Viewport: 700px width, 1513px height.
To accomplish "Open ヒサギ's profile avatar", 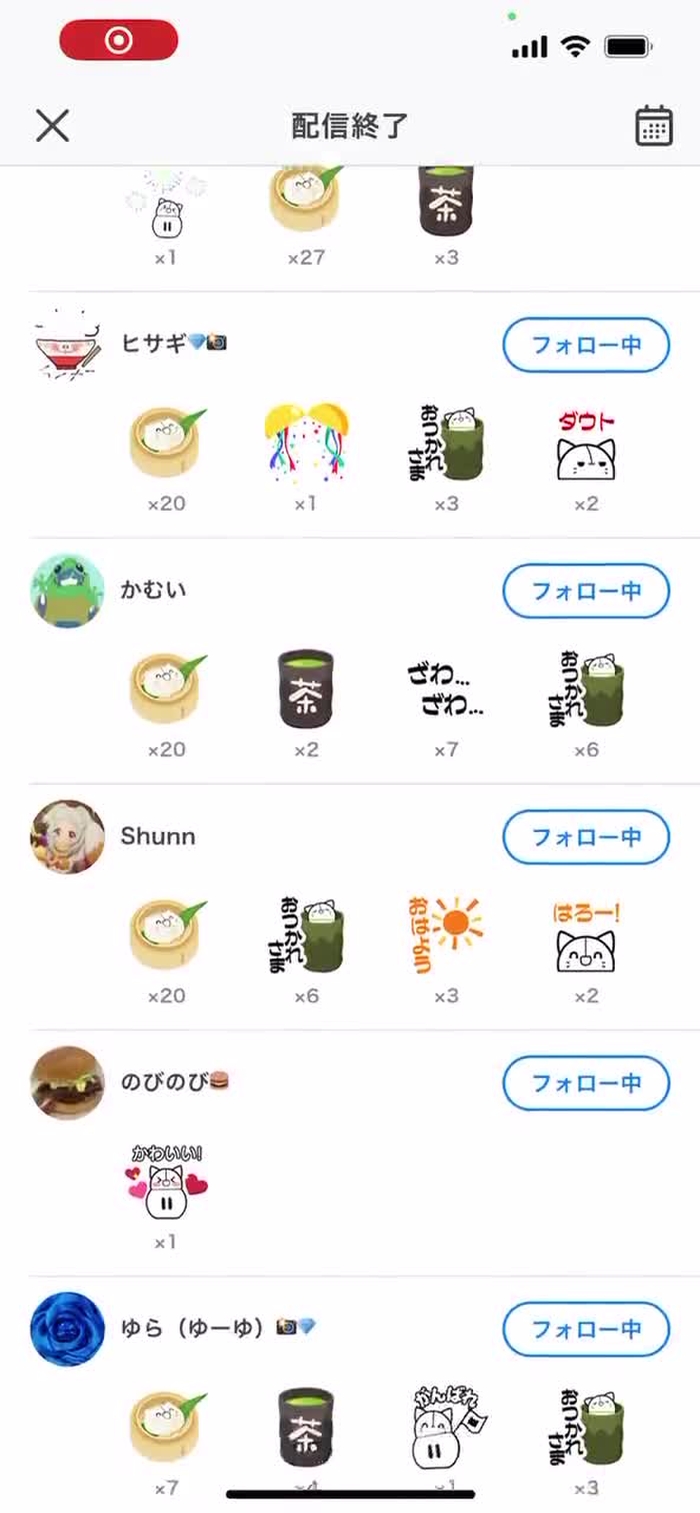I will (x=67, y=345).
